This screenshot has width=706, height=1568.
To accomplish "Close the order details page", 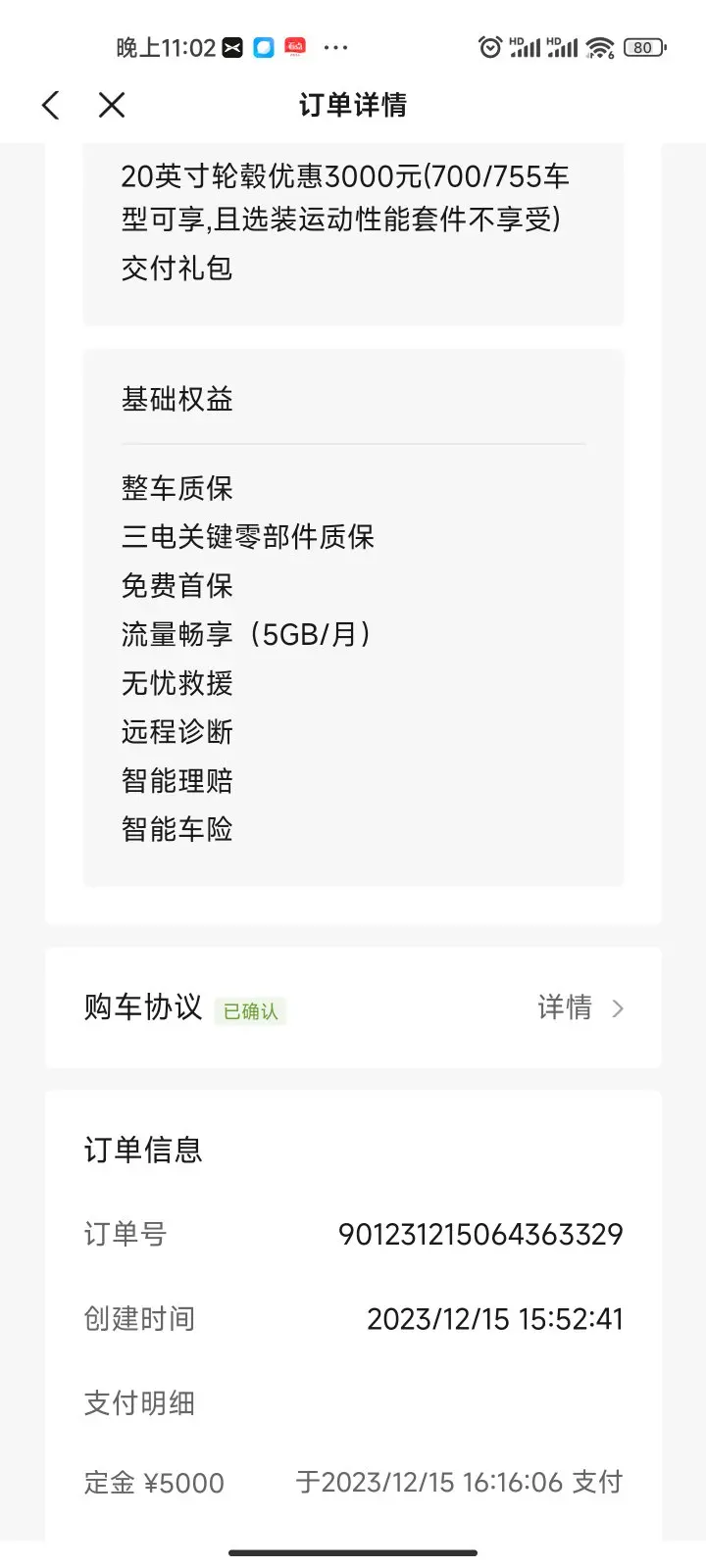I will tap(112, 105).
